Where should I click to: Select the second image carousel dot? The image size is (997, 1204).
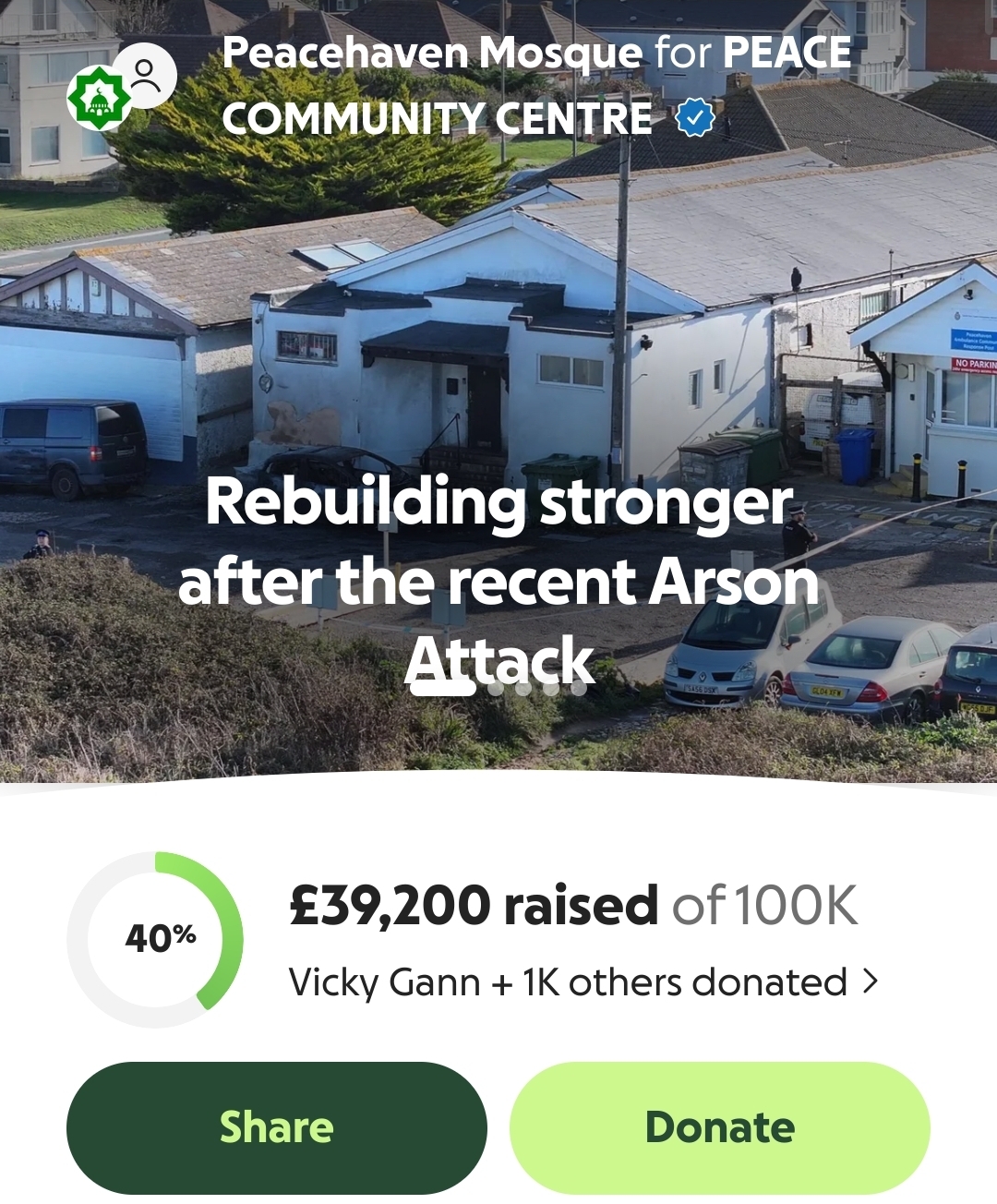click(x=496, y=689)
